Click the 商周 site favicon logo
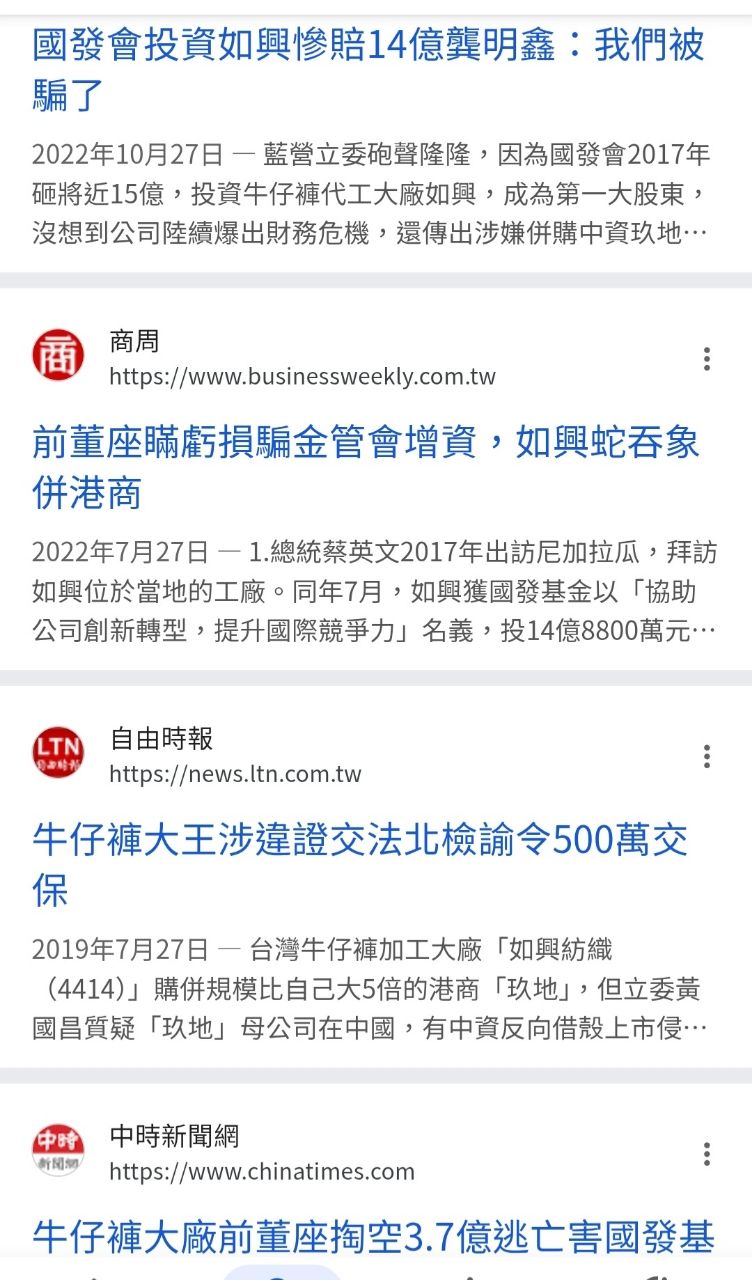752x1280 pixels. click(x=58, y=357)
